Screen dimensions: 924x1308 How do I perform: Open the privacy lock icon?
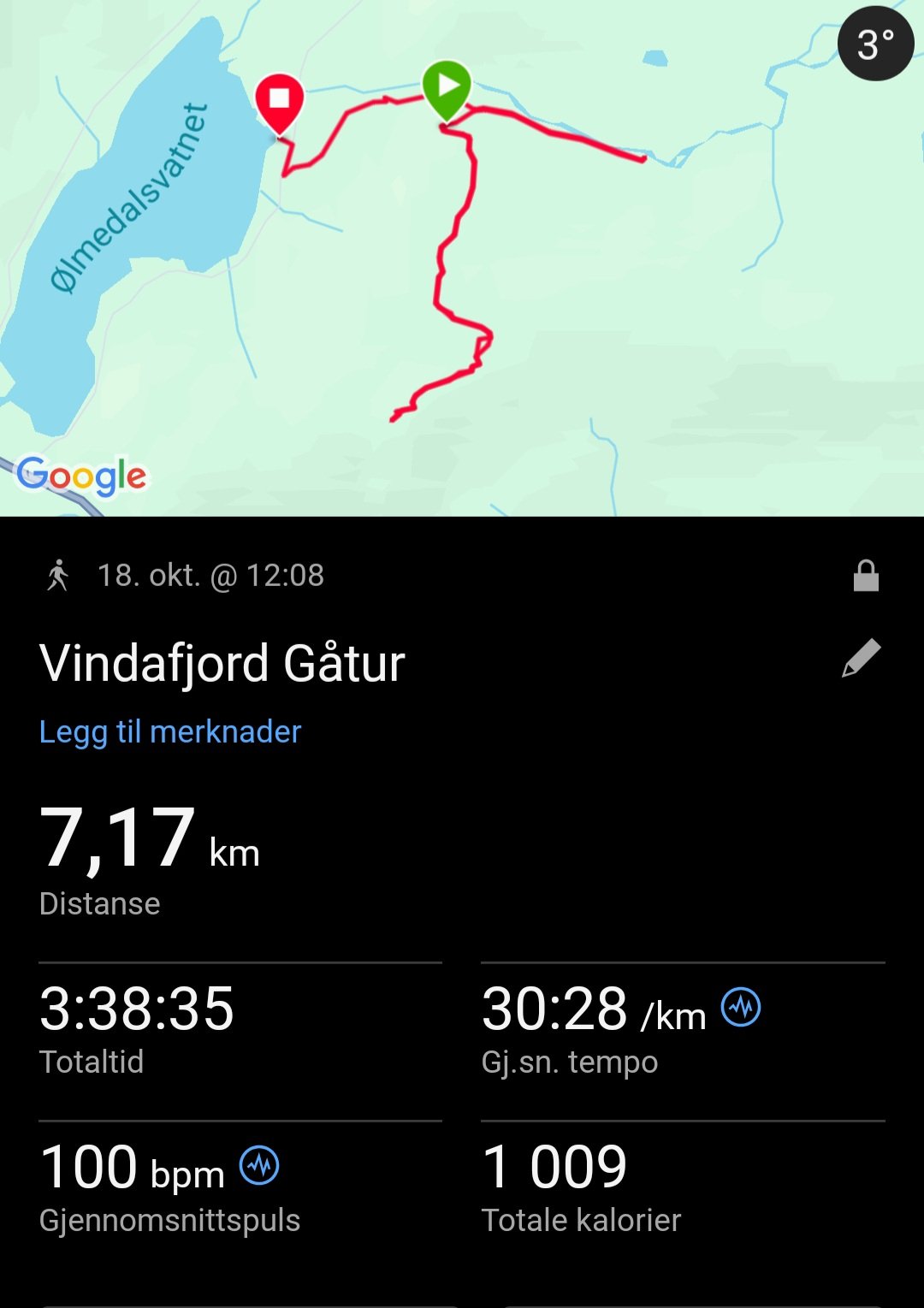[x=866, y=576]
